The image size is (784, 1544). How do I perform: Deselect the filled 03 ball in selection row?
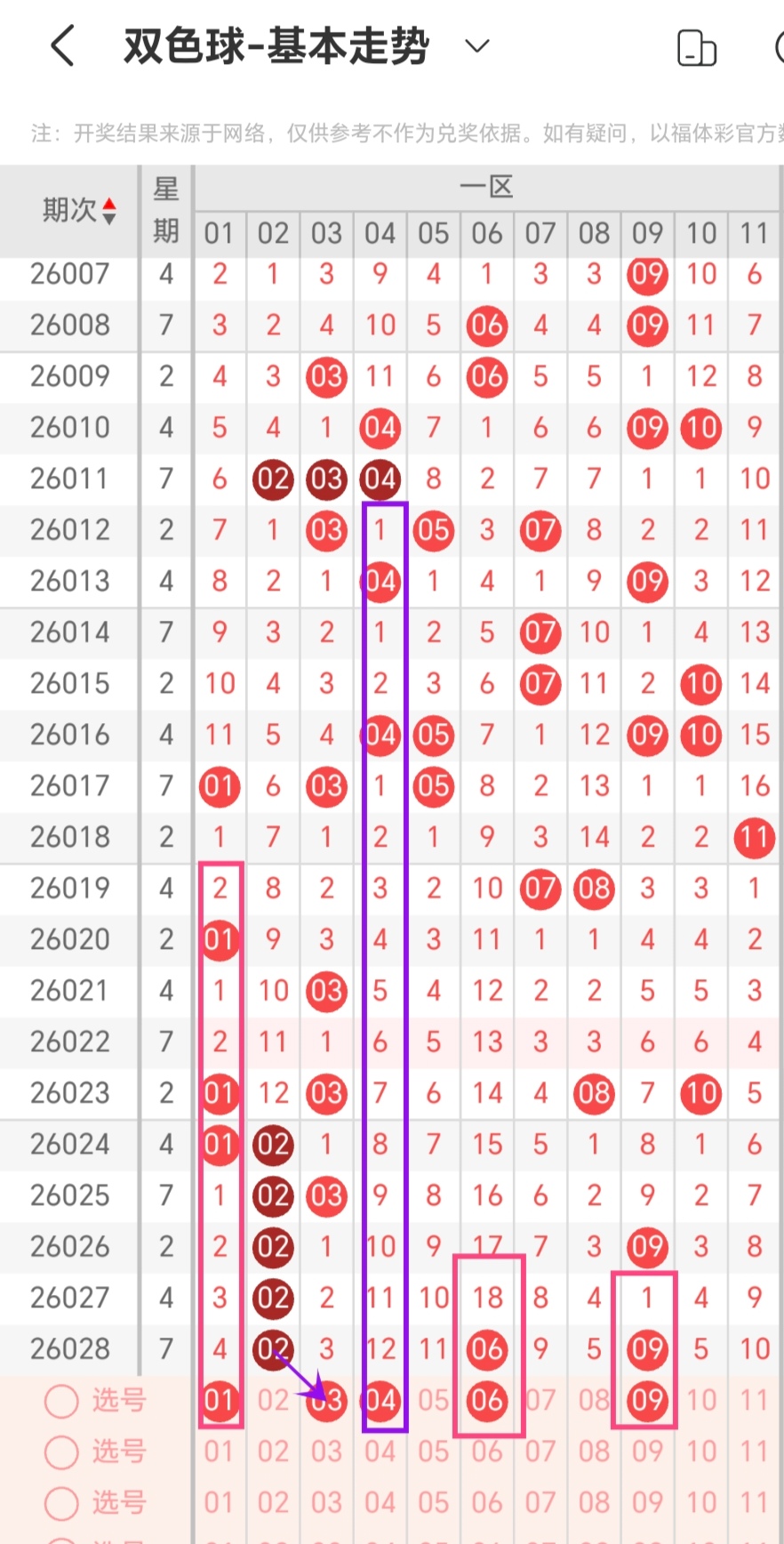(327, 1400)
